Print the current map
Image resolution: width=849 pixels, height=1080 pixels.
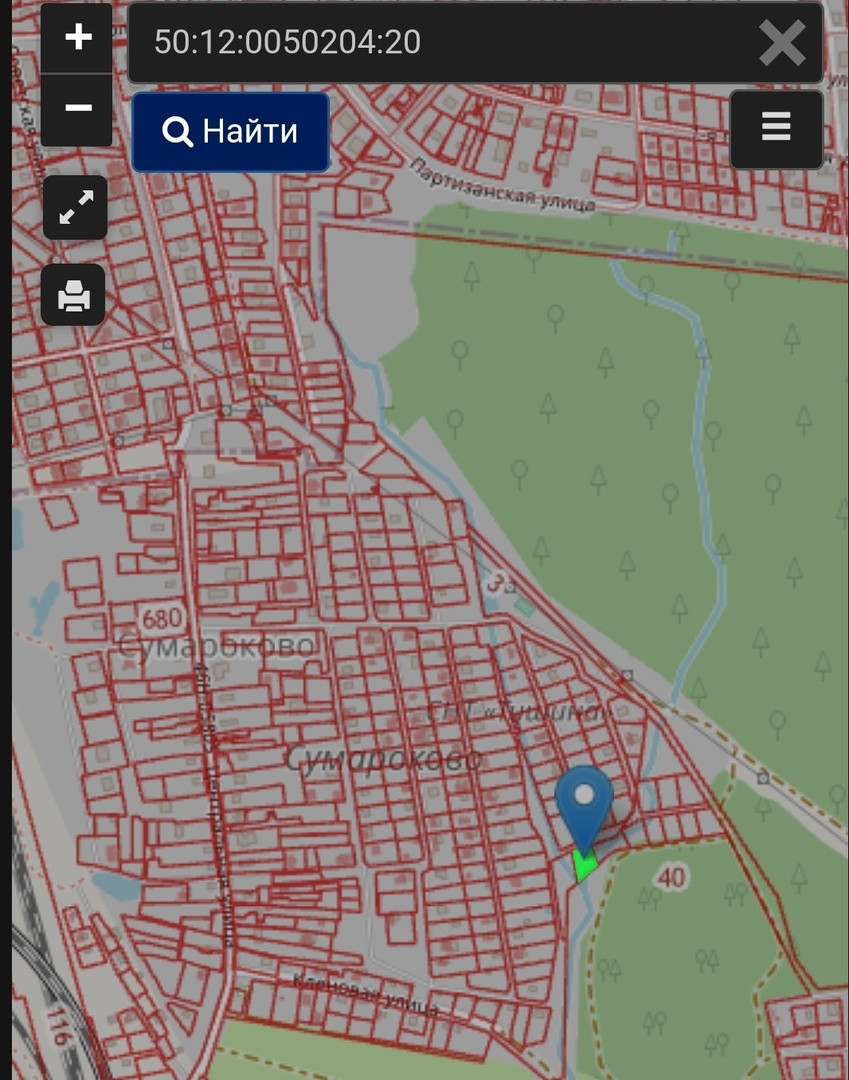pyautogui.click(x=74, y=295)
